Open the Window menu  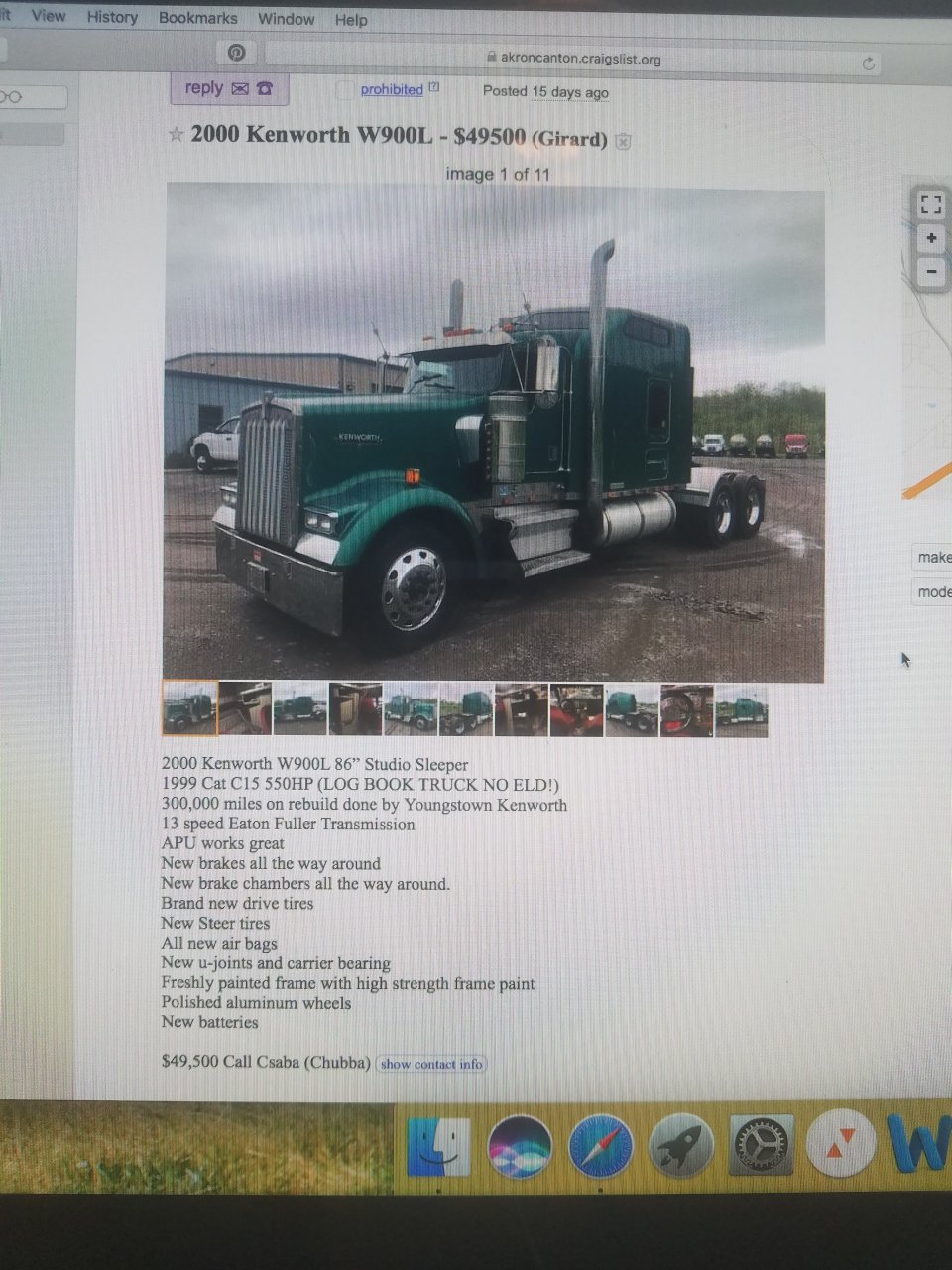coord(286,19)
